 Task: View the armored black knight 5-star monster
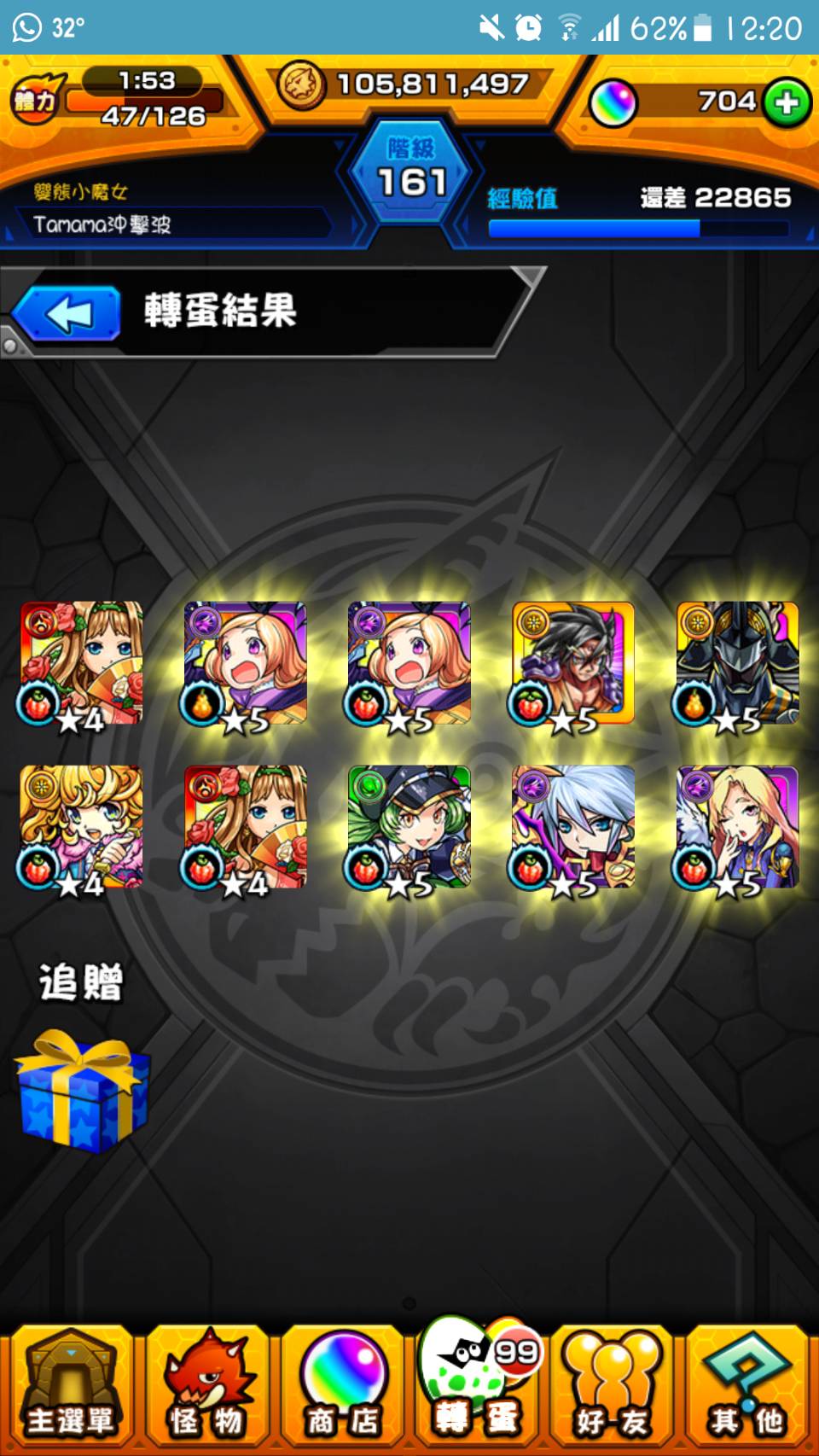(737, 664)
